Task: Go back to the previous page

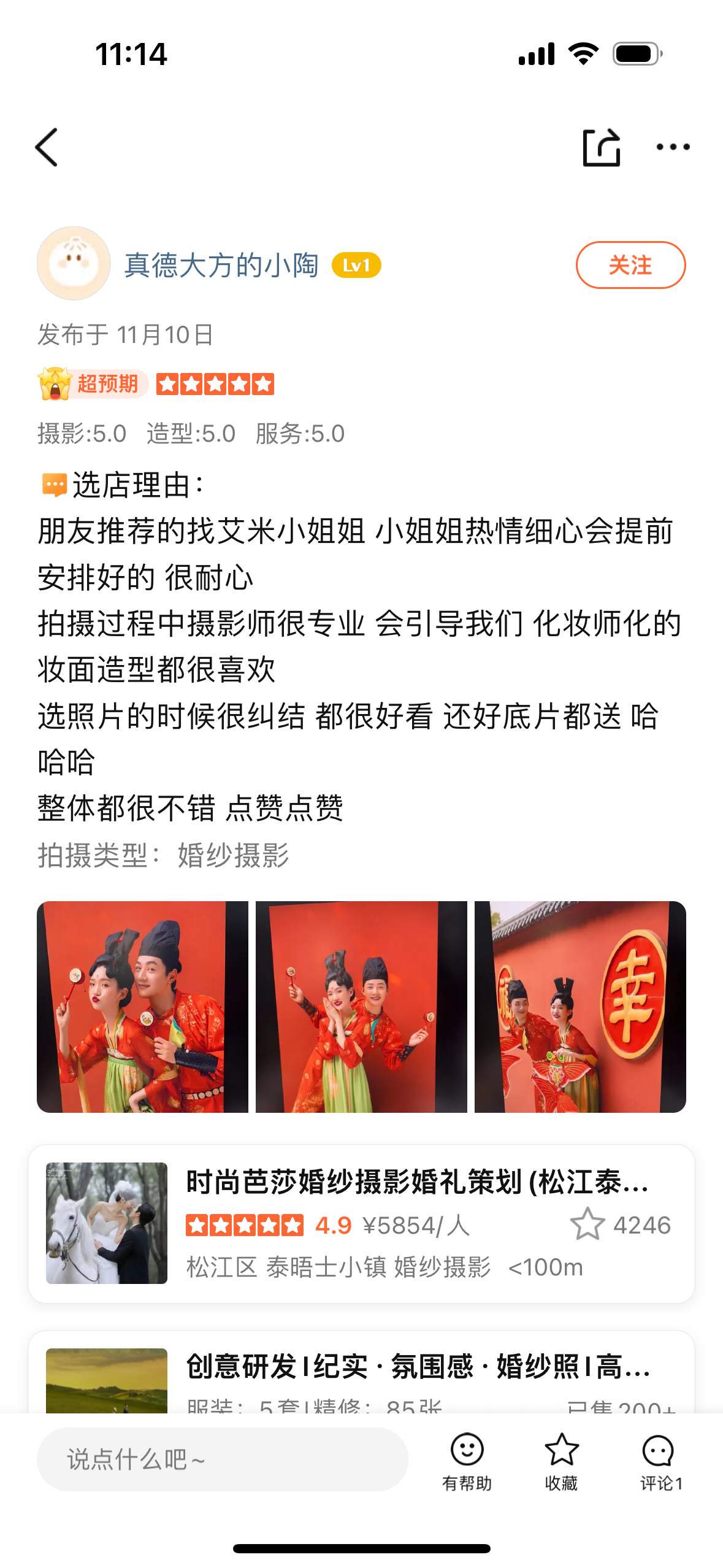Action: coord(47,147)
